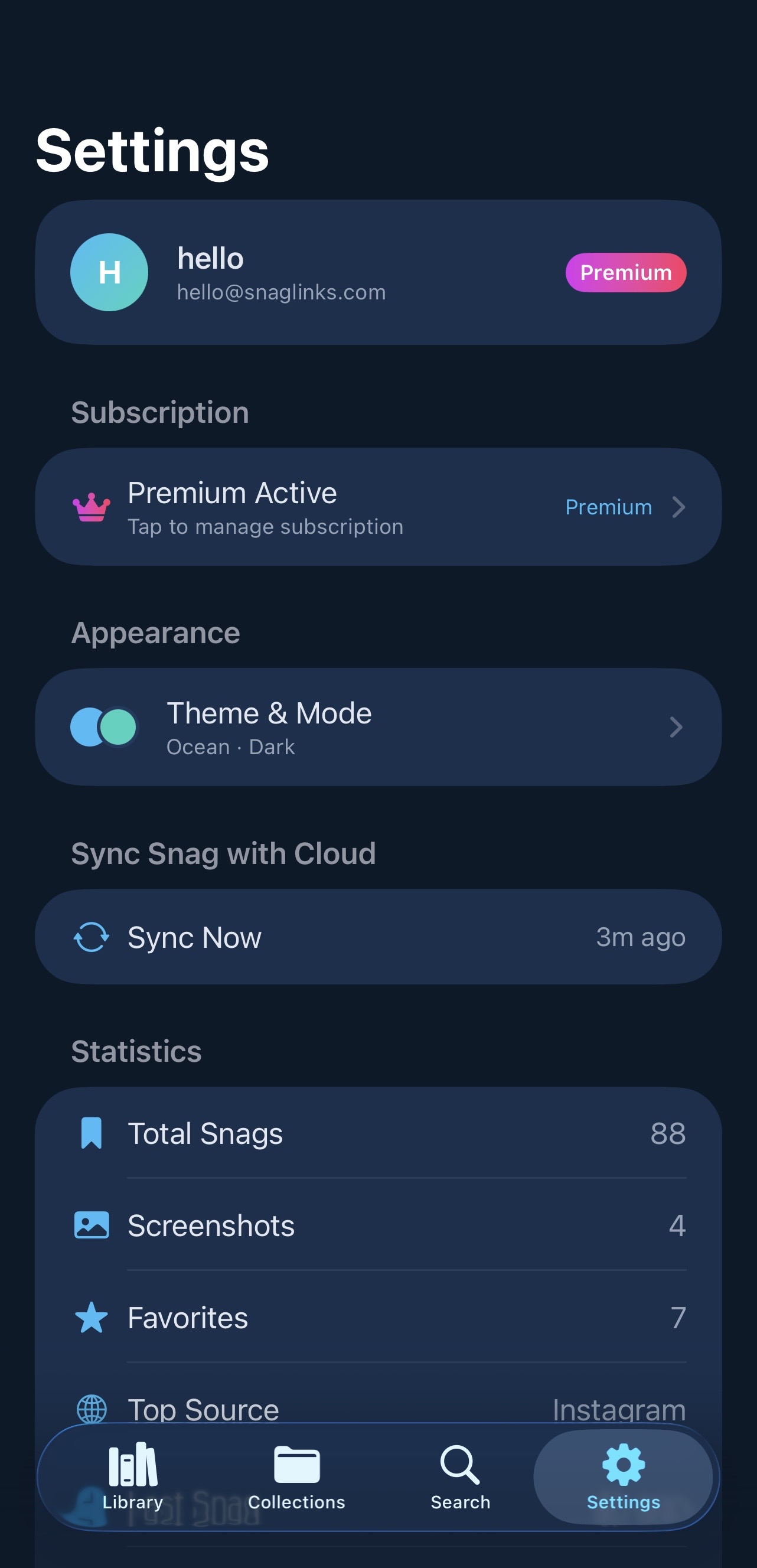Manage the Premium Active subscription

click(377, 507)
